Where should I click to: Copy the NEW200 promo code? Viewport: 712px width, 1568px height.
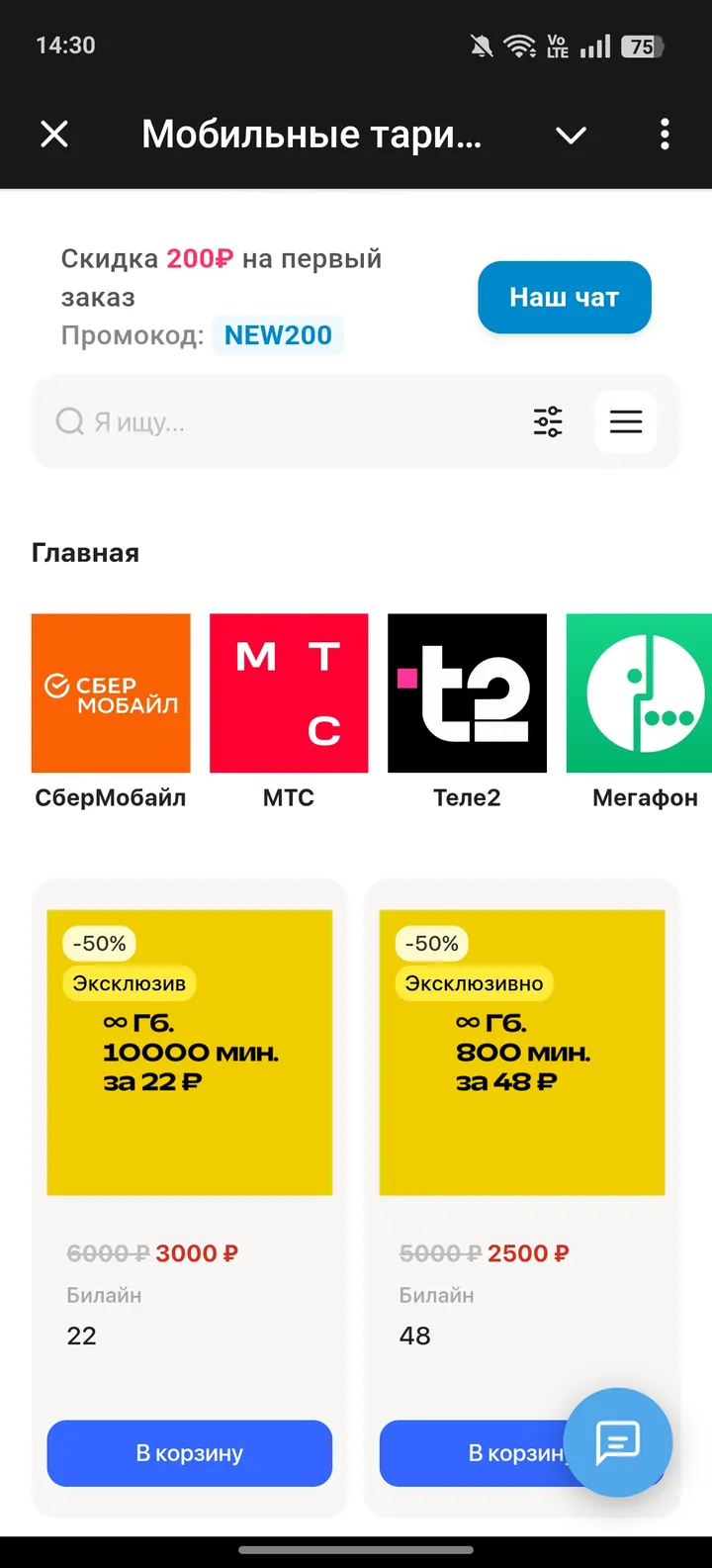click(x=278, y=335)
